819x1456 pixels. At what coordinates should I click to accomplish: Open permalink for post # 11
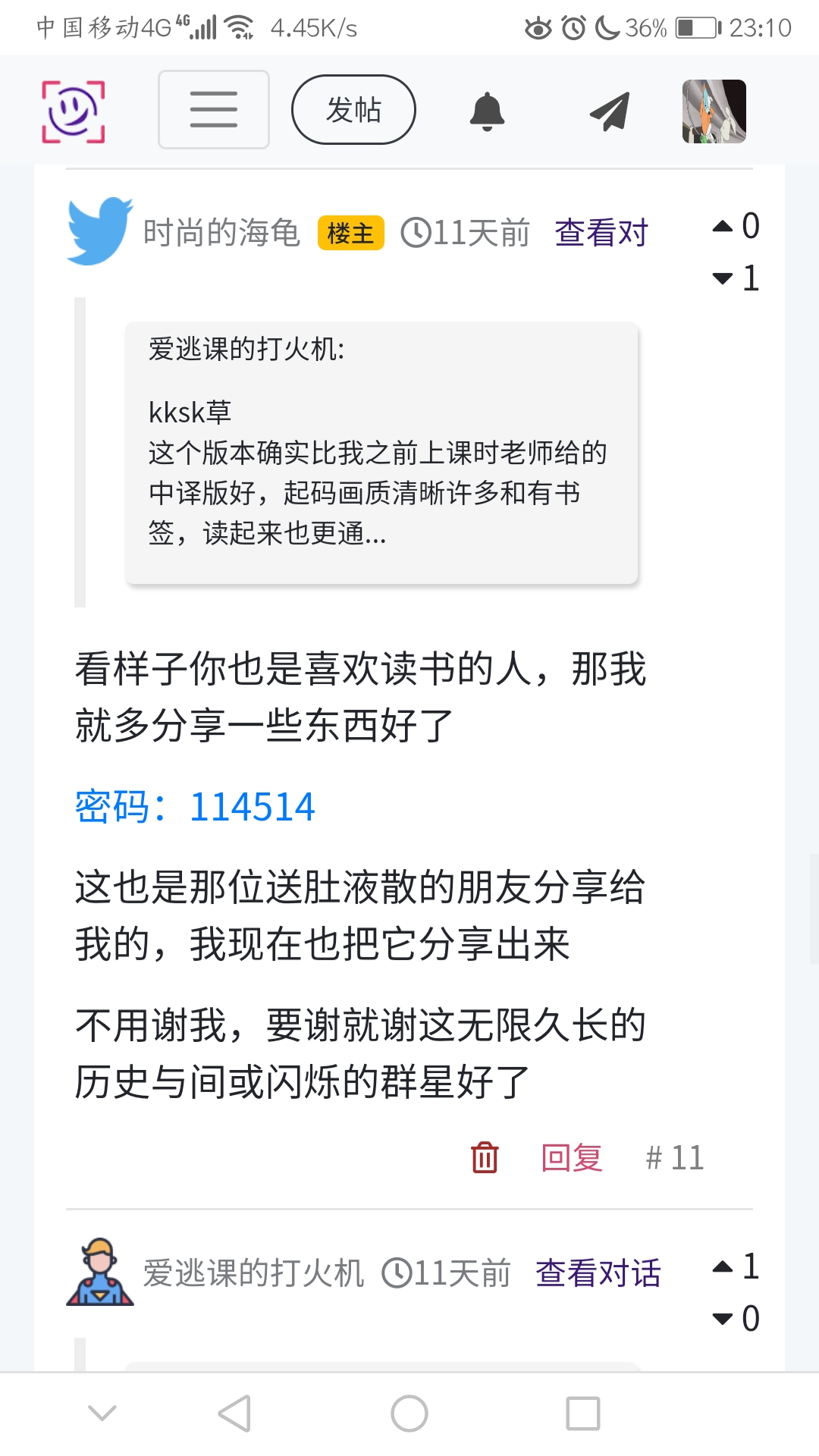[x=674, y=1158]
